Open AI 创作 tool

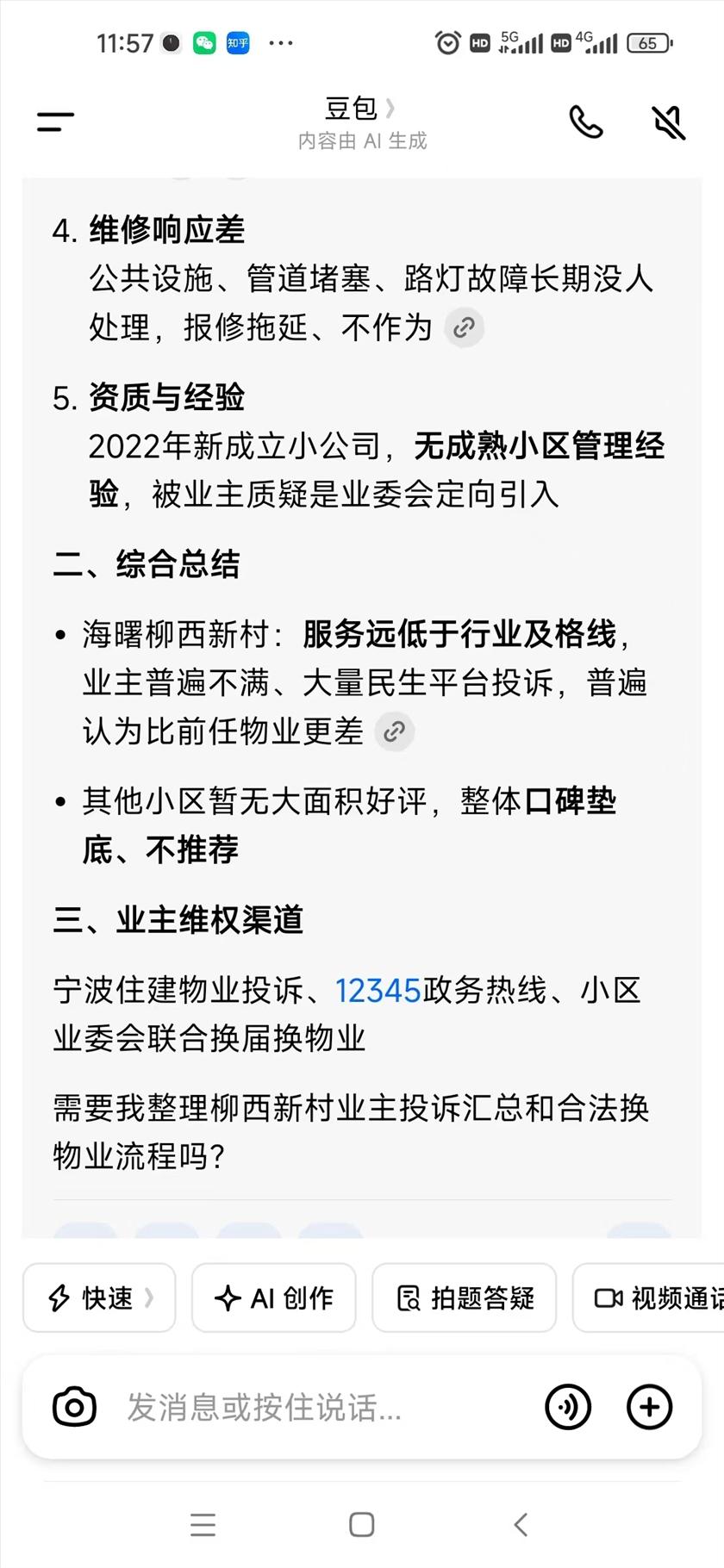[x=273, y=1297]
